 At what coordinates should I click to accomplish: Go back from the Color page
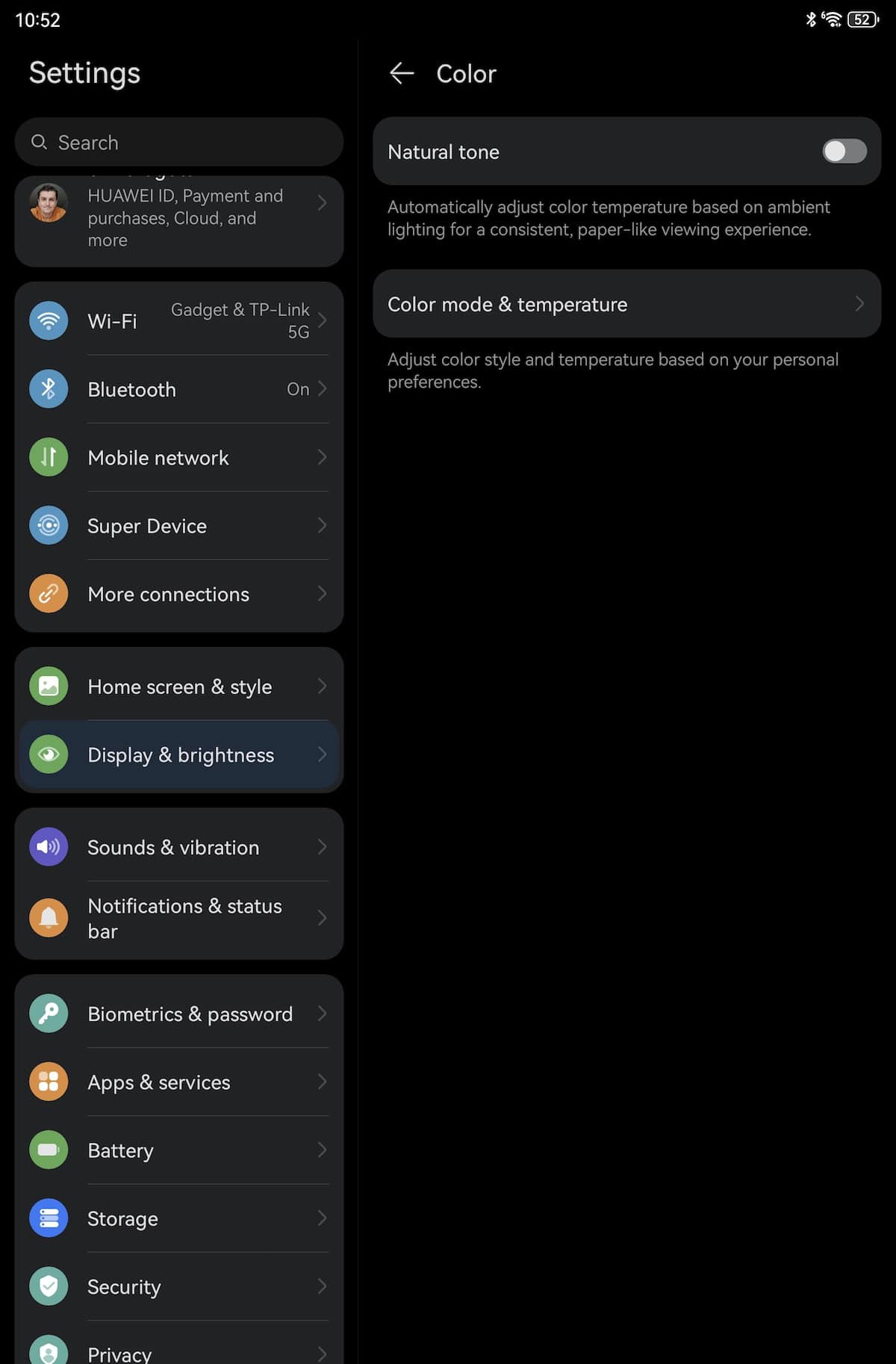pos(402,73)
